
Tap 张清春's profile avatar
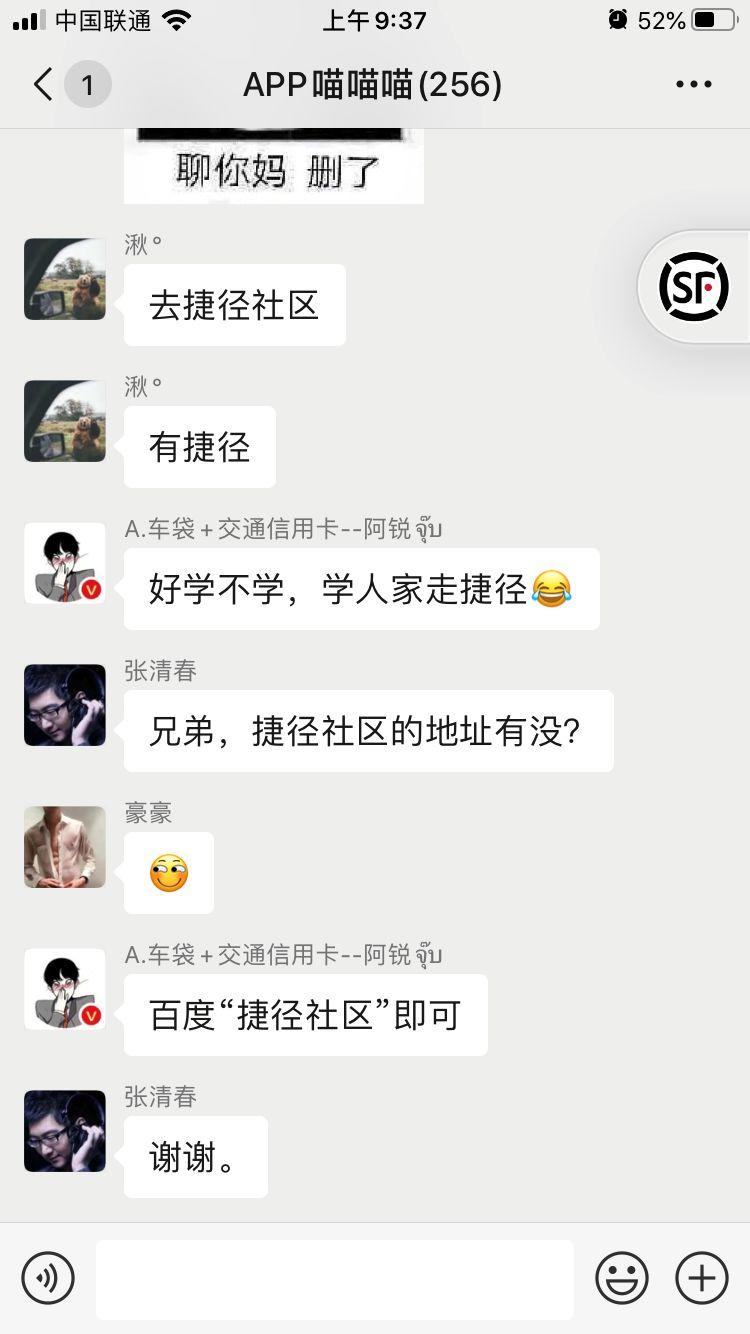click(x=64, y=705)
